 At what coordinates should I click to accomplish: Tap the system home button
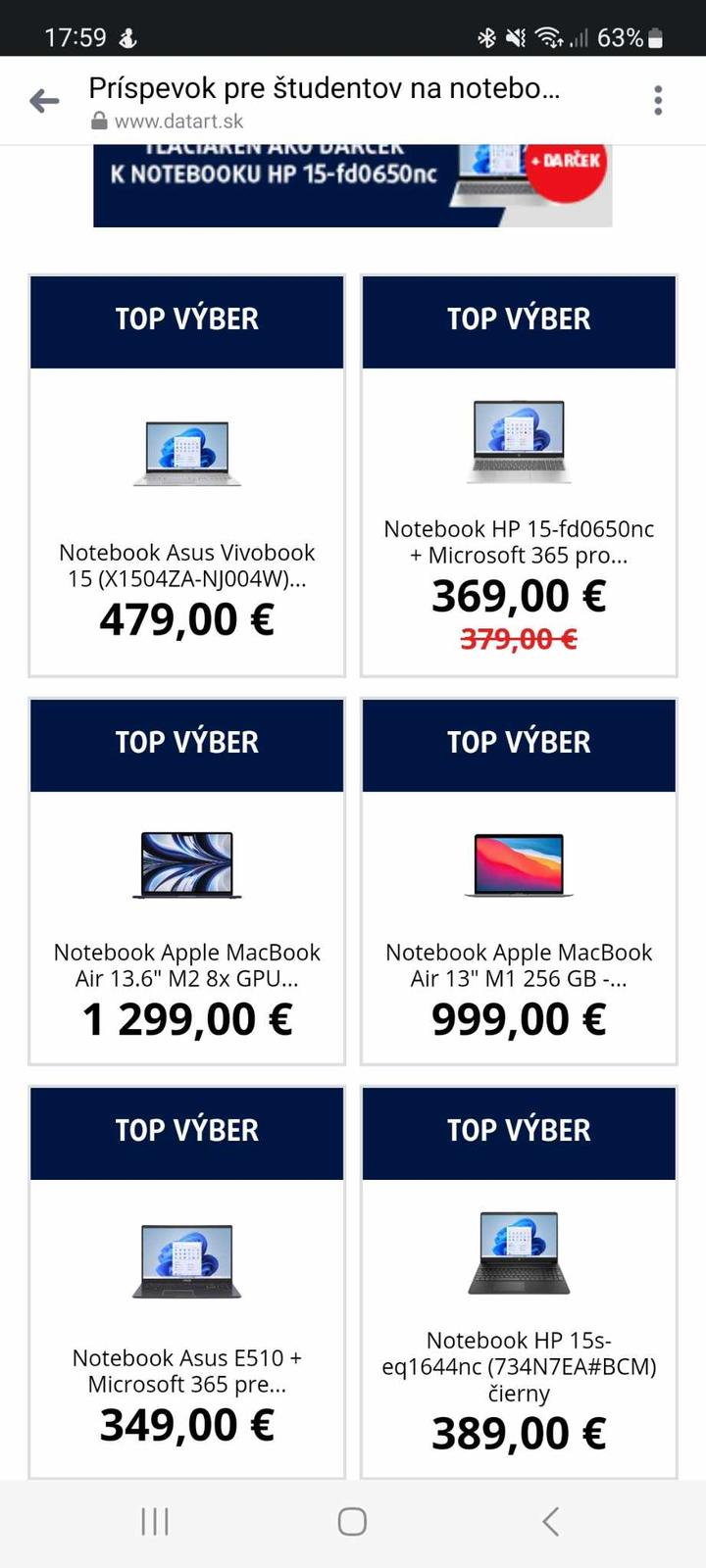click(352, 1521)
